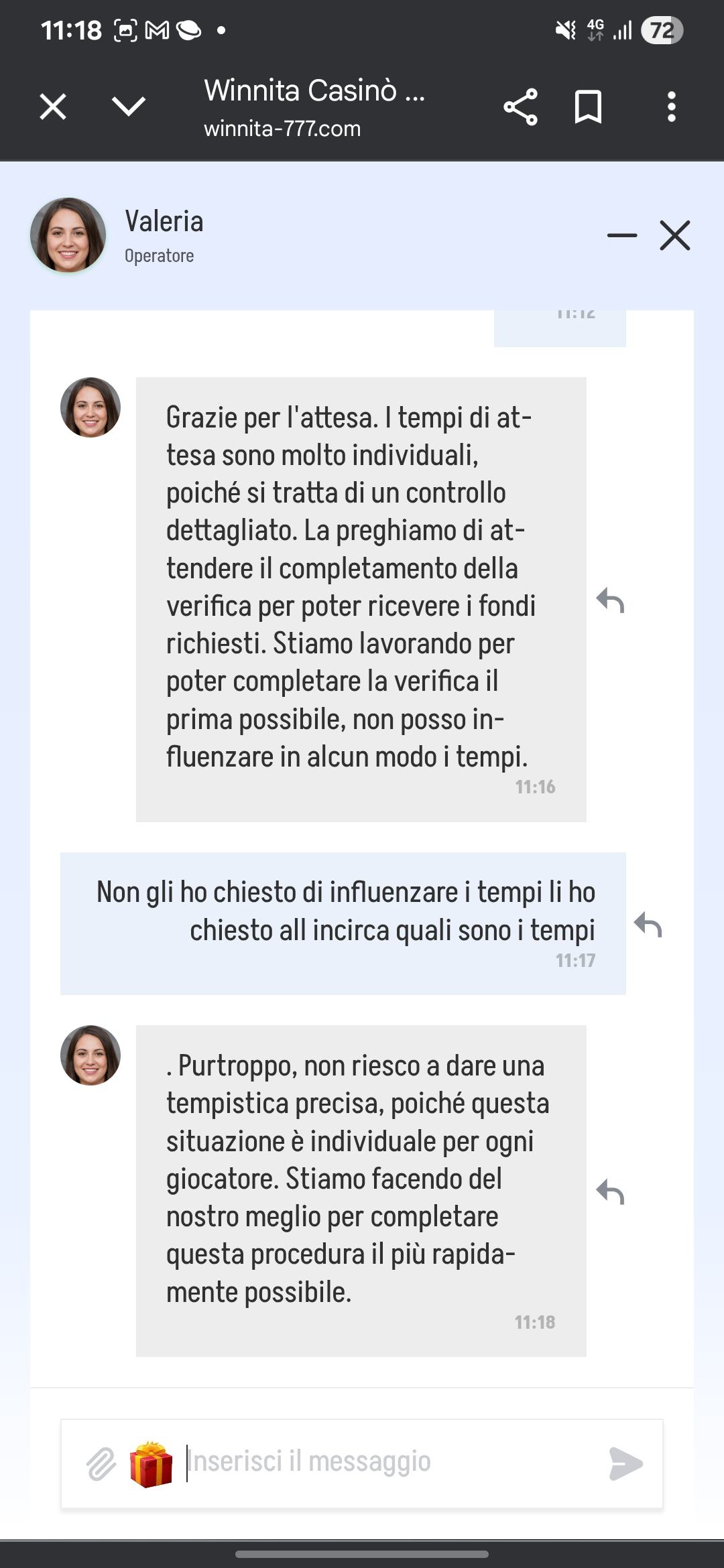This screenshot has height=1568, width=724.
Task: Send the chat message
Action: [625, 1464]
